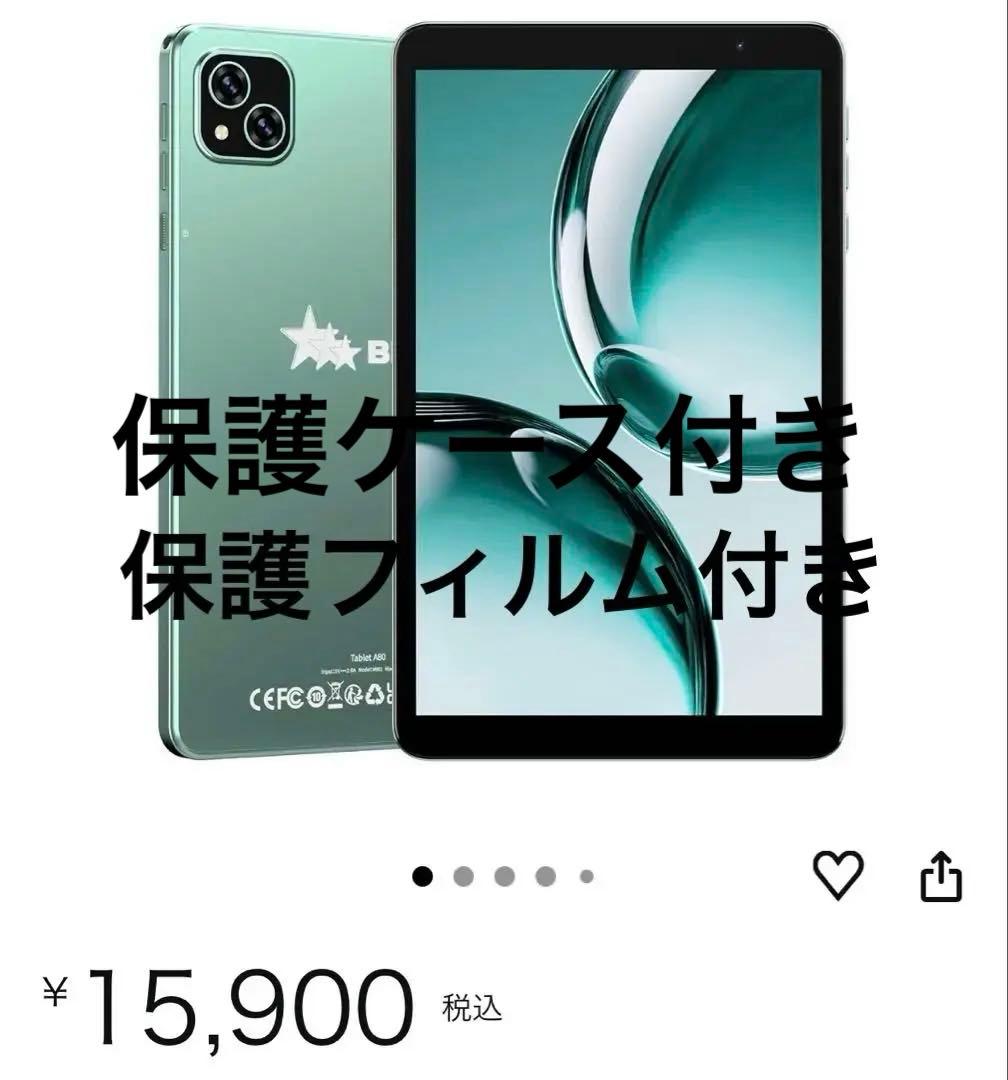Jump to the second image via indicator dot
Viewport: 1008px width, 1080px height.
463,877
